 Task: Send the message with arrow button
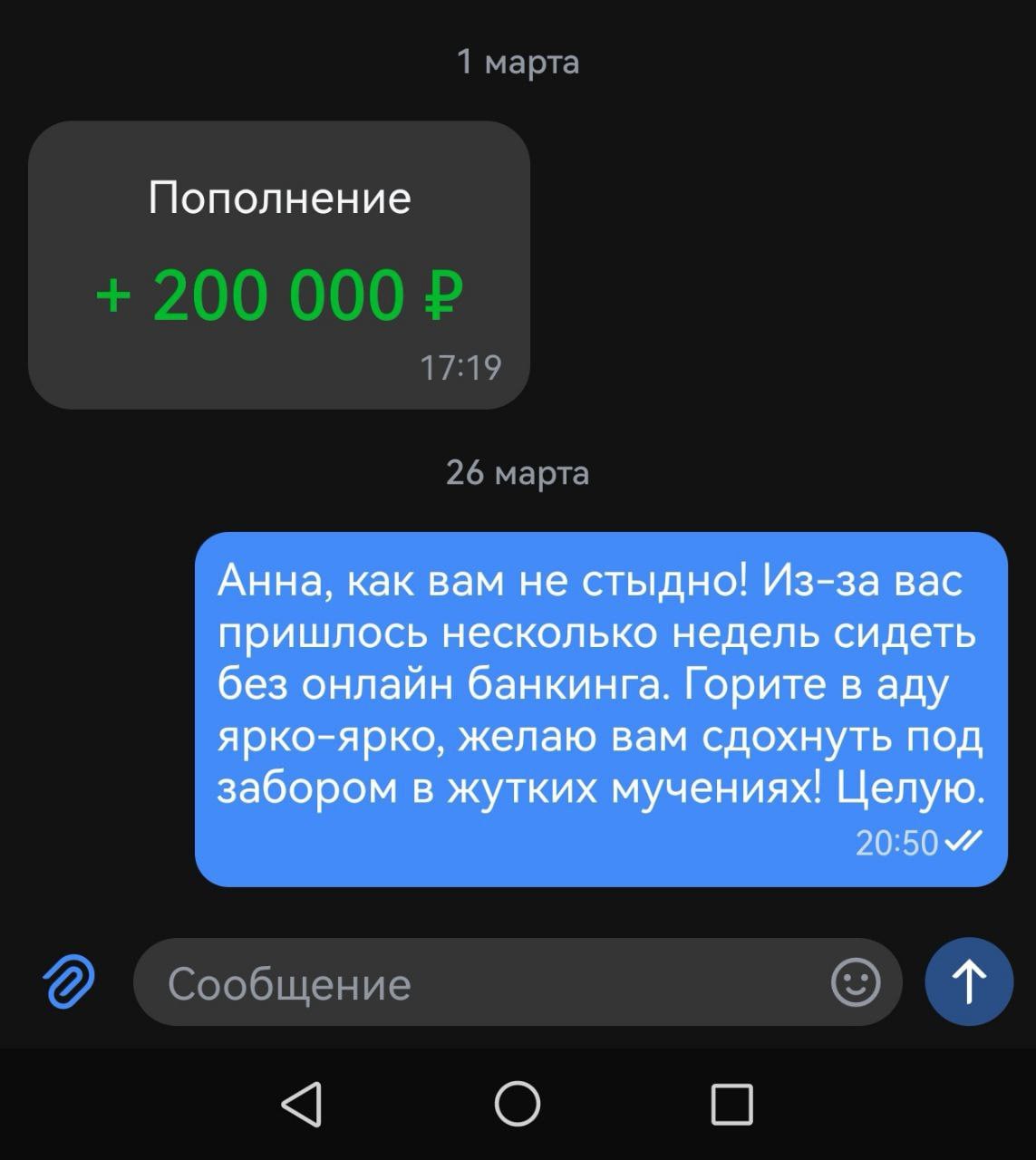[x=968, y=981]
